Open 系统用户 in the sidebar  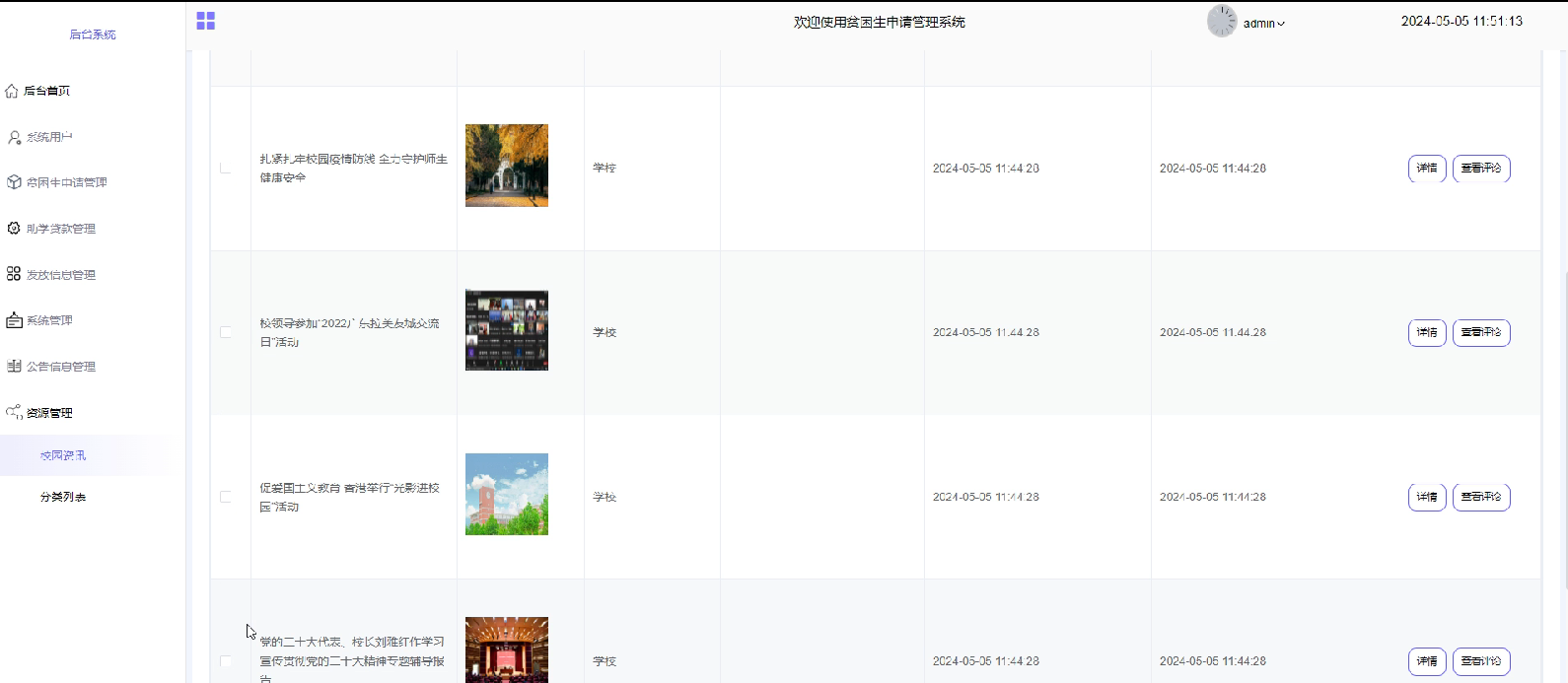click(49, 137)
